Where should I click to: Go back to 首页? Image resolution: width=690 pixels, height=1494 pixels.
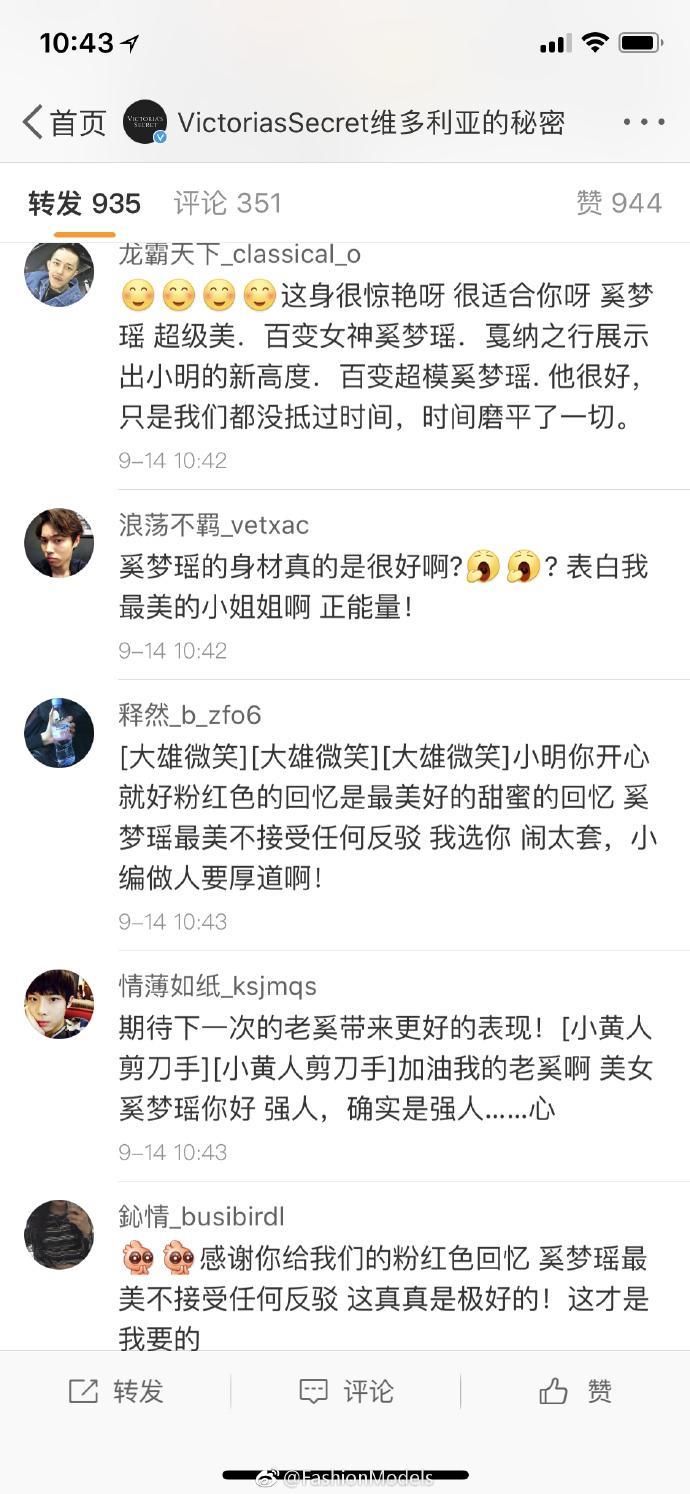[64, 122]
